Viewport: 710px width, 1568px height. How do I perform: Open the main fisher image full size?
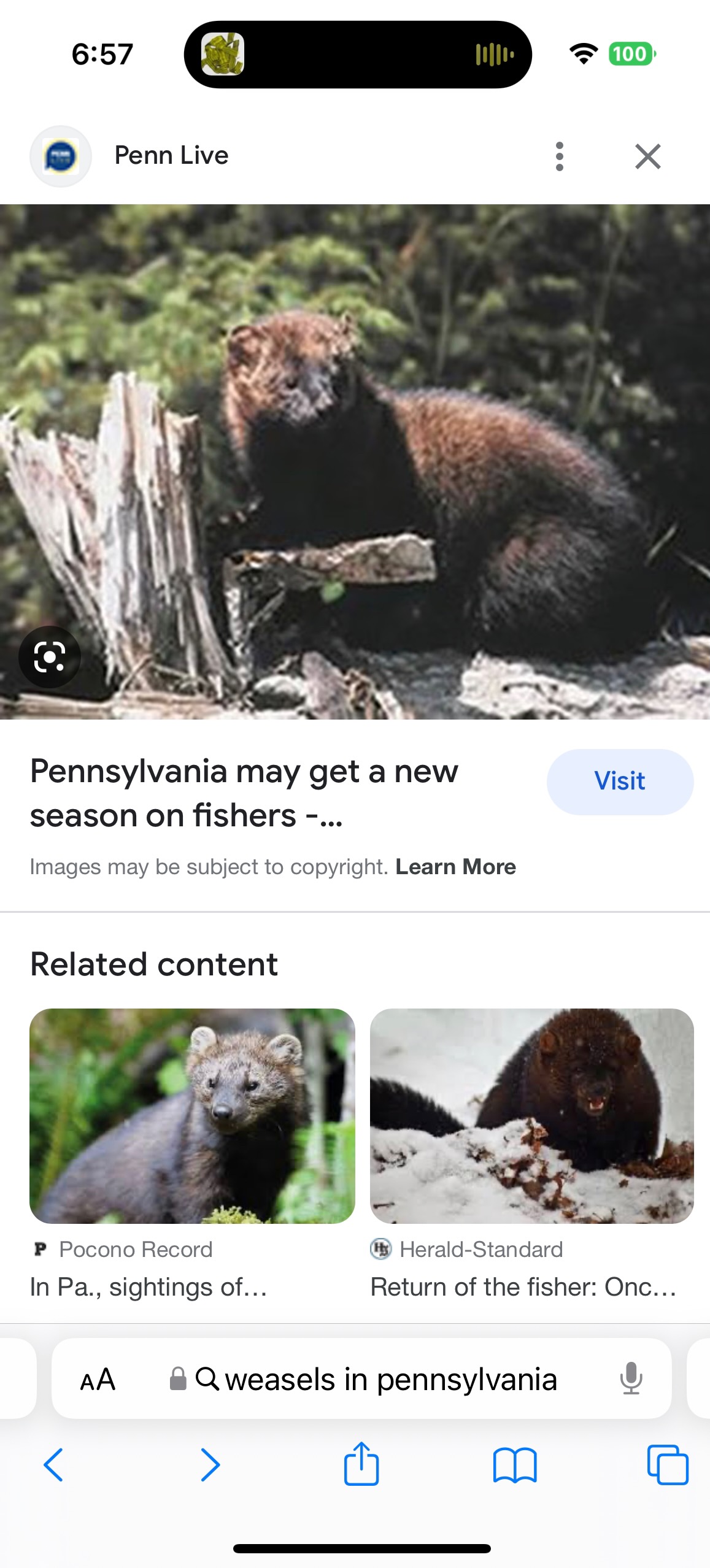coord(355,461)
